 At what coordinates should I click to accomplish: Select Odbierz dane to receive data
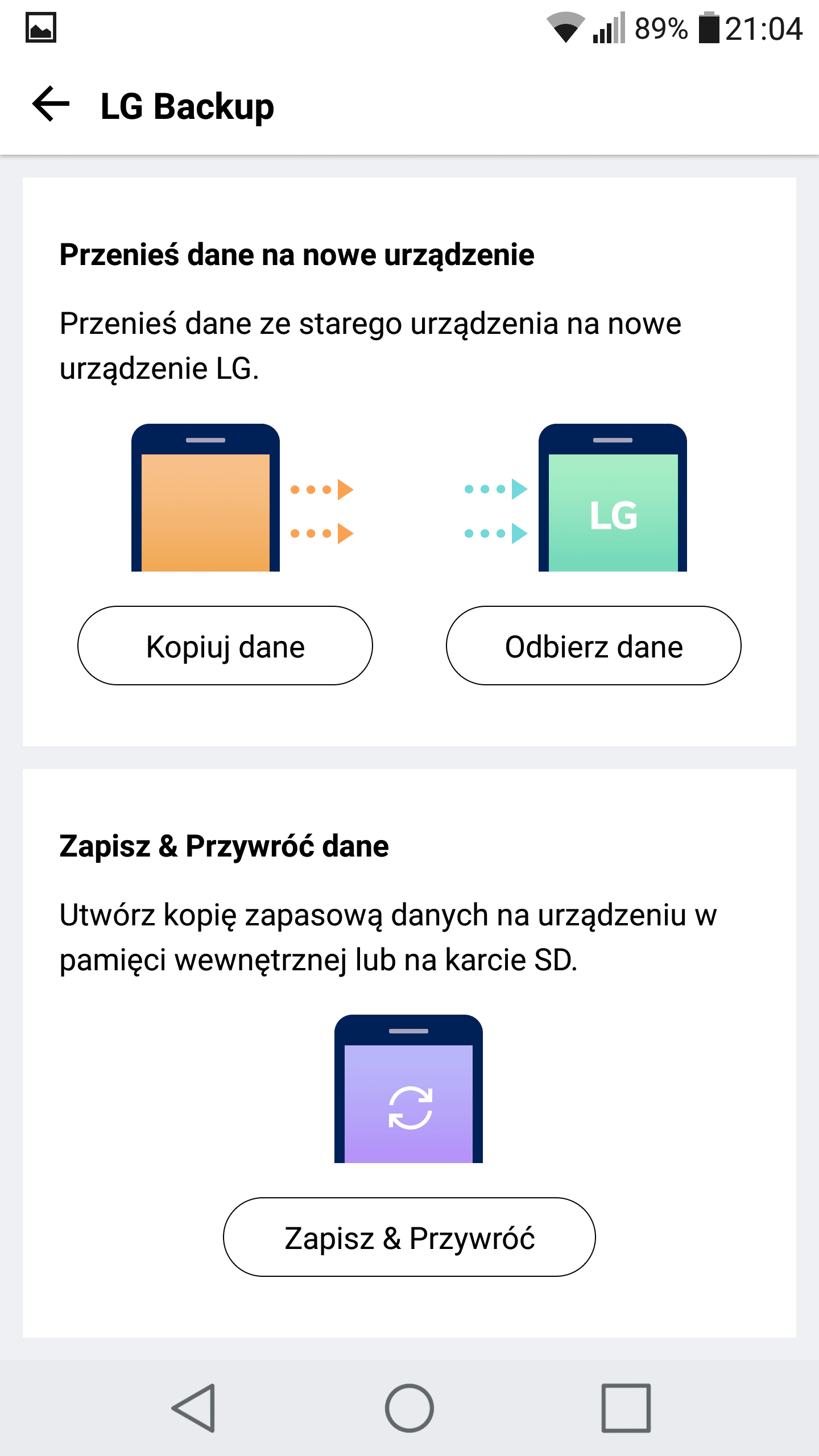coord(594,646)
